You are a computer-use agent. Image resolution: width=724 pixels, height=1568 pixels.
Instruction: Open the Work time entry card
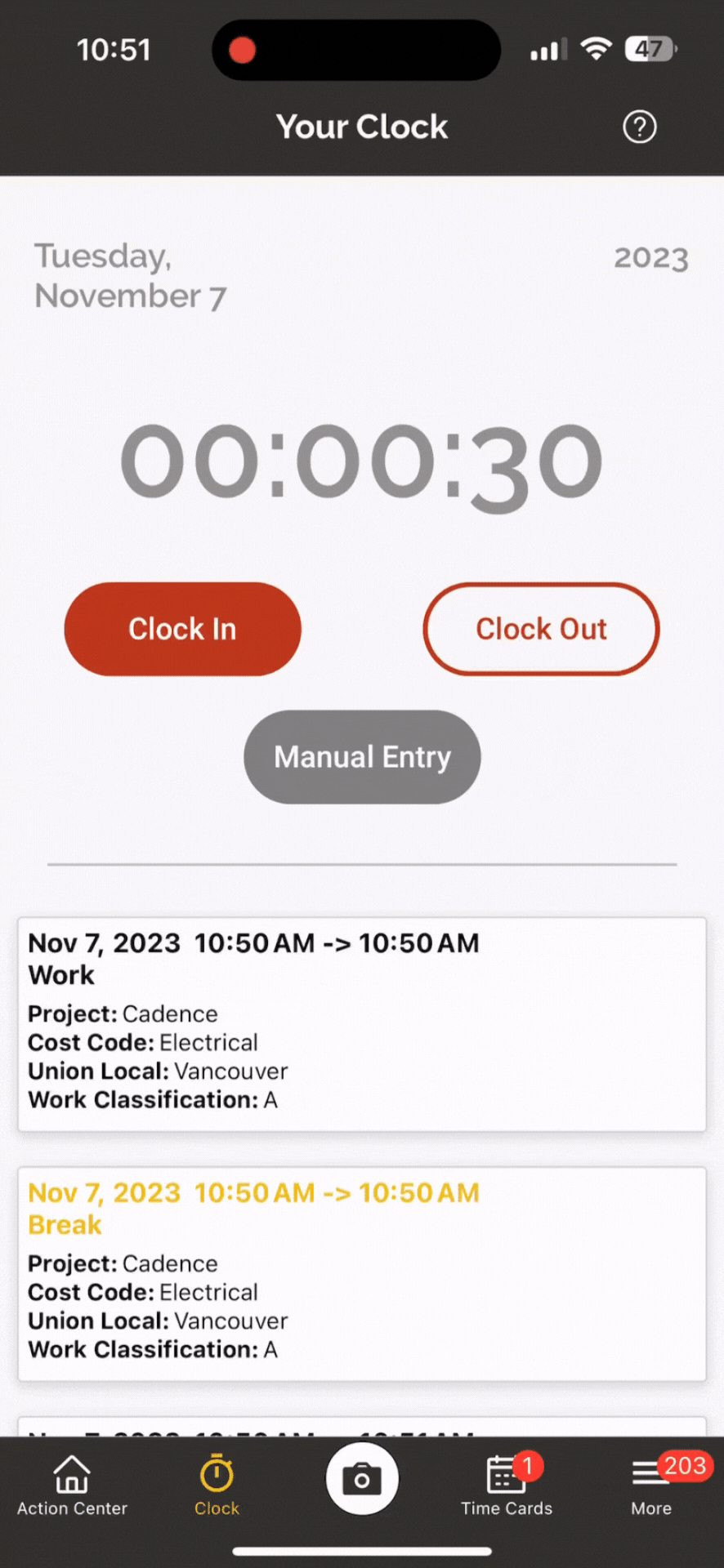362,1024
